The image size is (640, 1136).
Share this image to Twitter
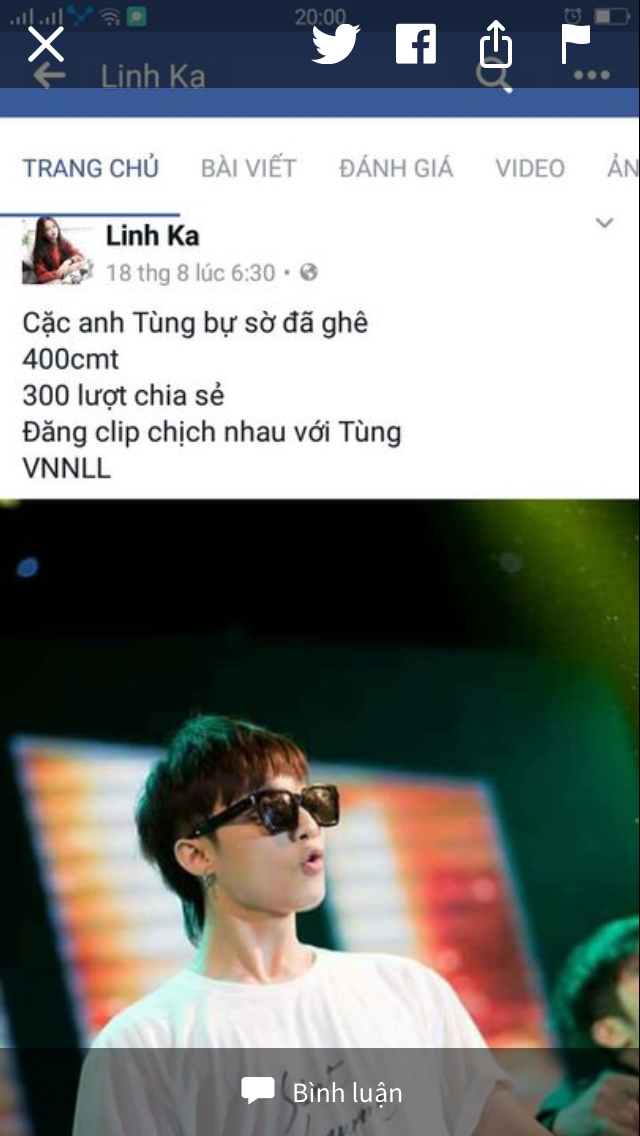(x=335, y=44)
